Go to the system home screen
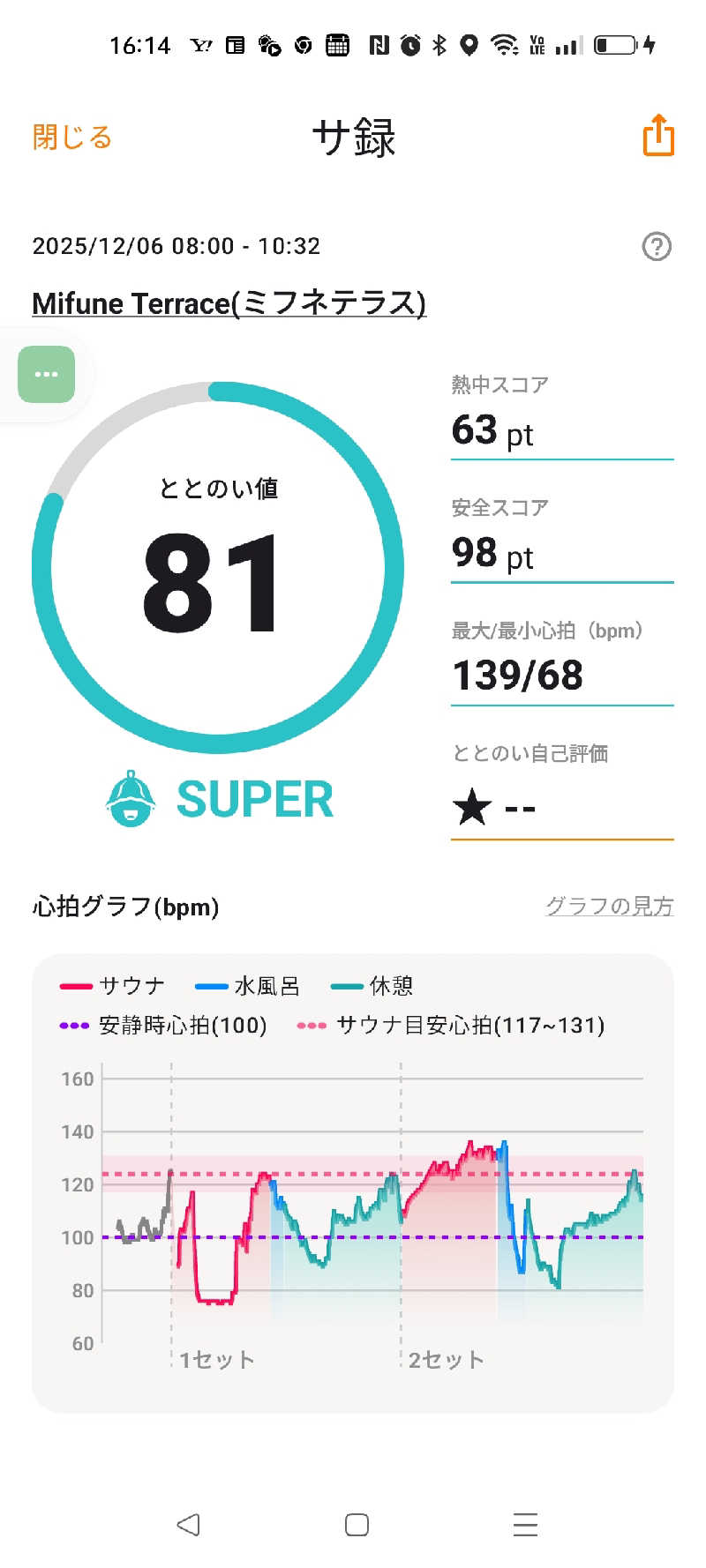Screen dimensions: 706x1568 coord(357,1525)
